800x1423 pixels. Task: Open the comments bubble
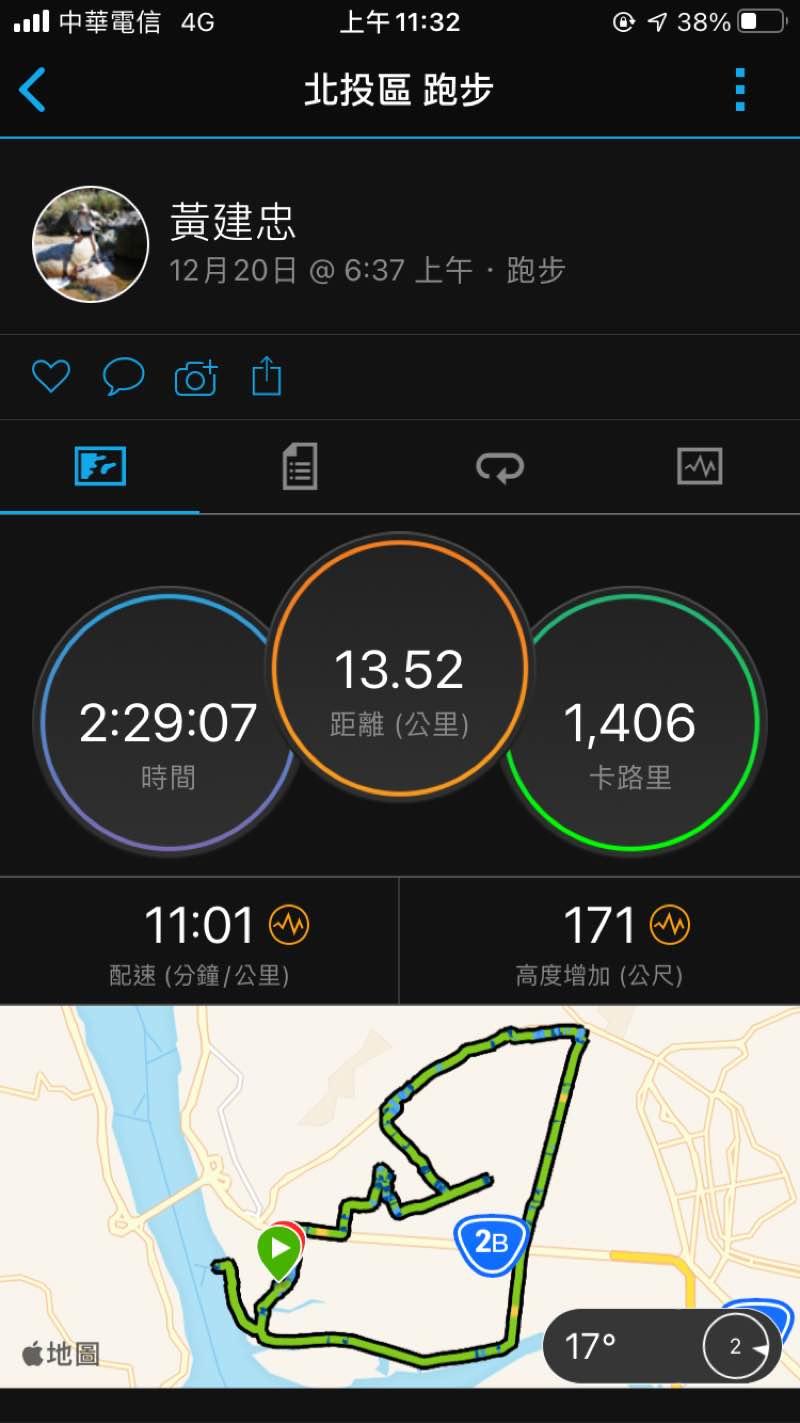point(124,377)
